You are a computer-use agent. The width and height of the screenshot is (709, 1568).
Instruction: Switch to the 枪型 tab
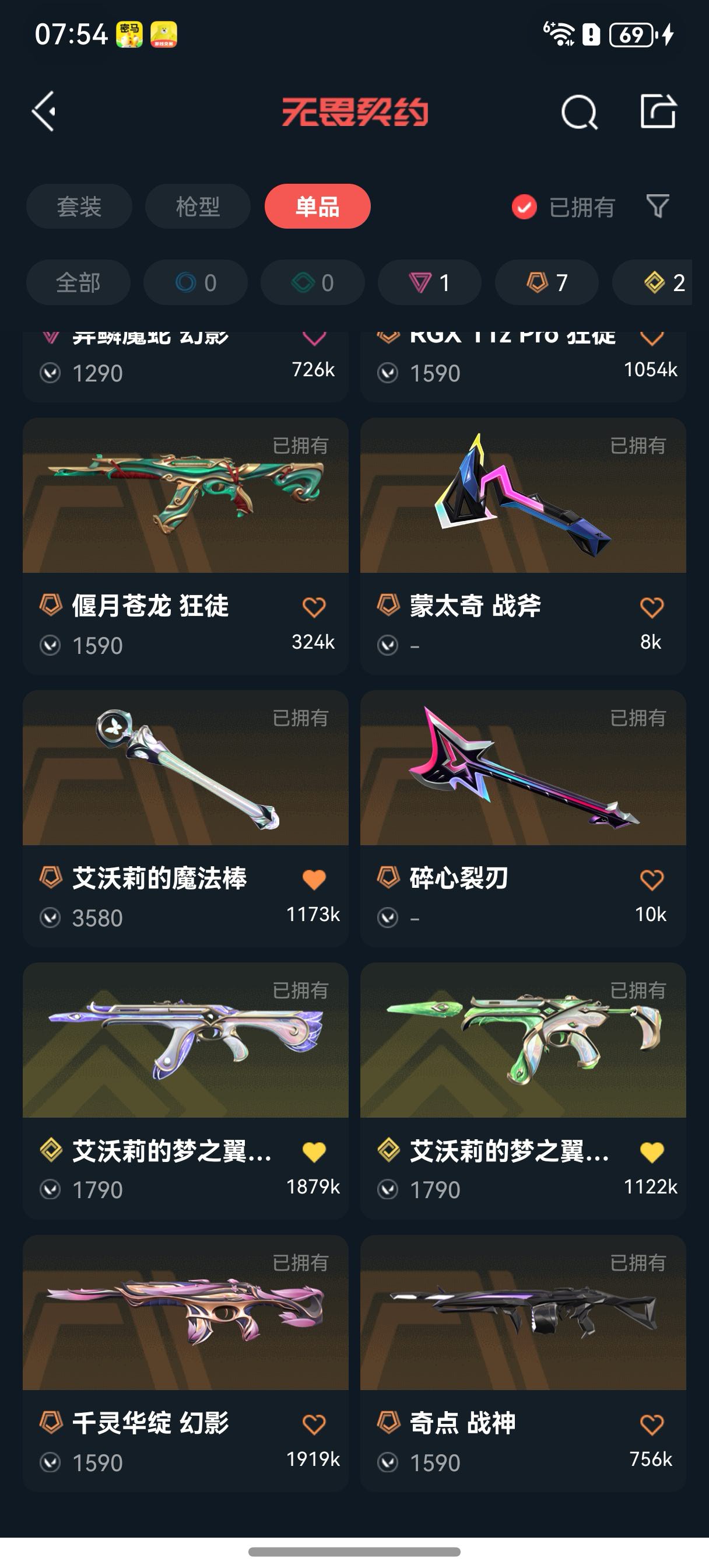198,206
